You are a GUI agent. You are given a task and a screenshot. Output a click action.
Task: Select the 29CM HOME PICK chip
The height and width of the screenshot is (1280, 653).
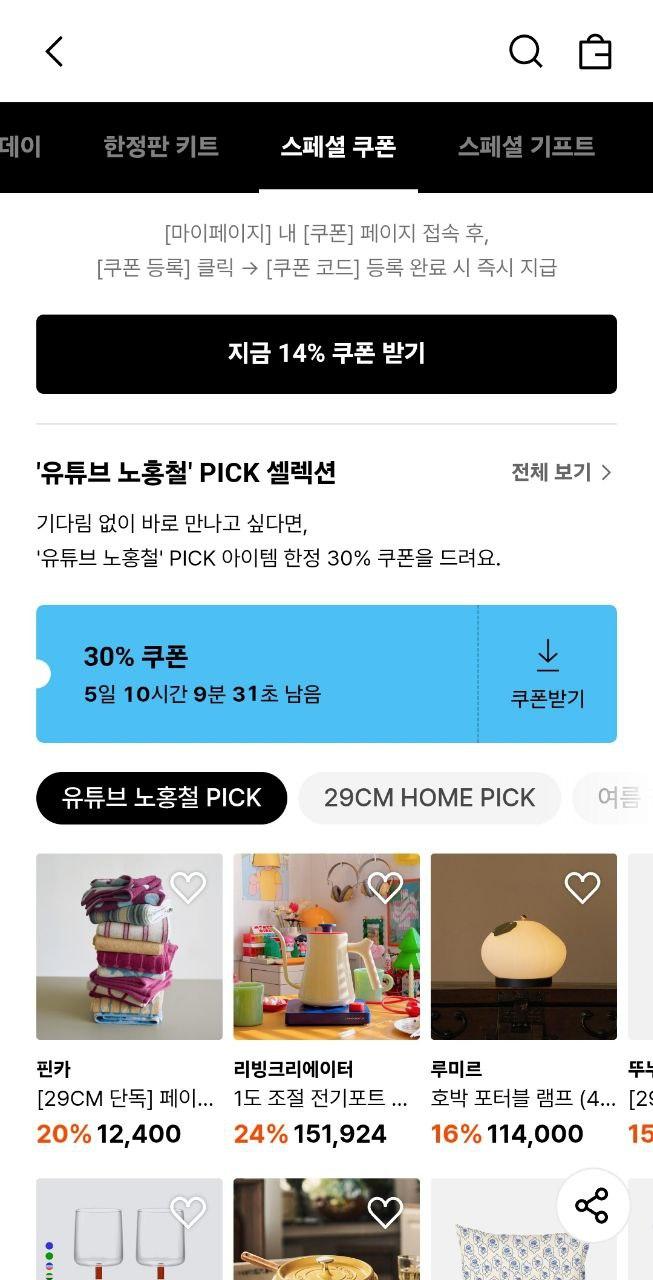pos(429,798)
